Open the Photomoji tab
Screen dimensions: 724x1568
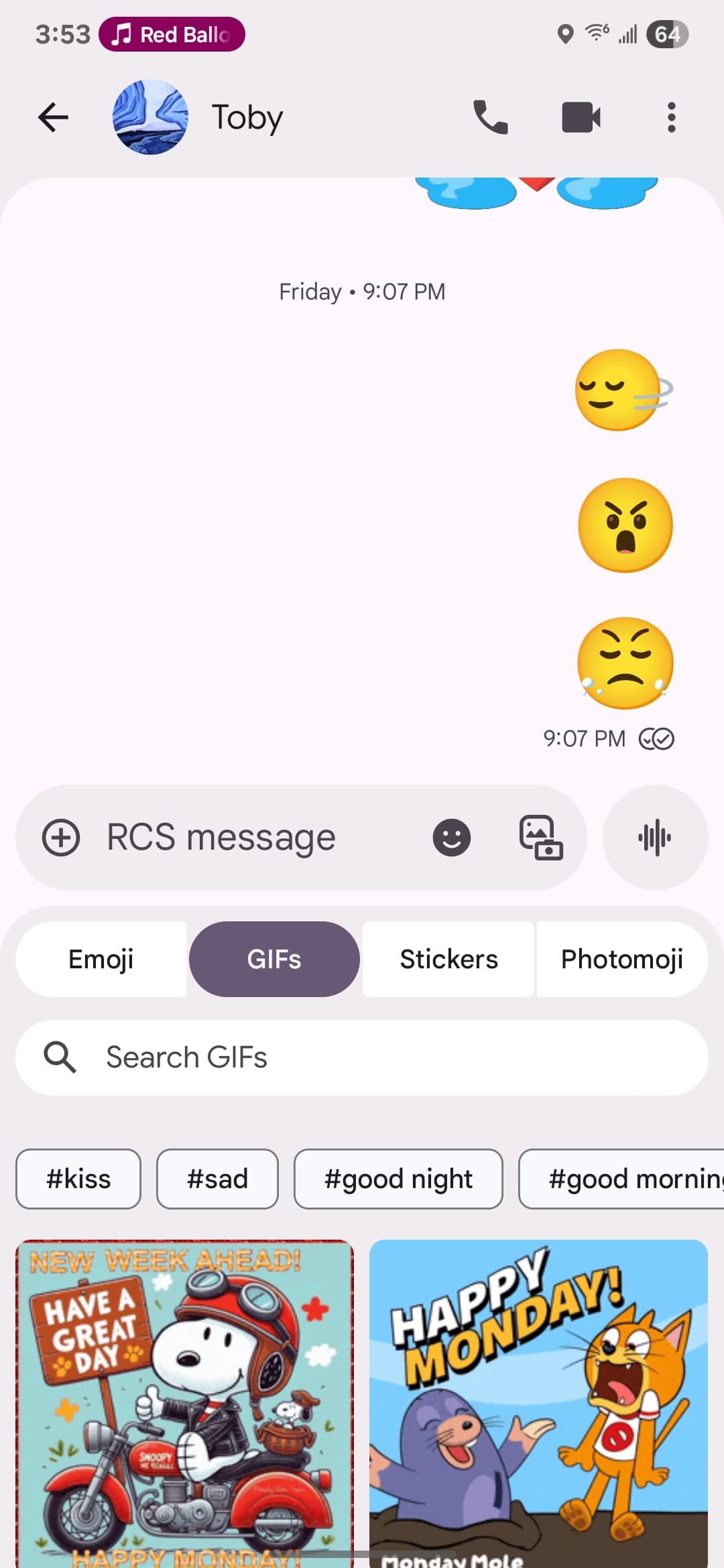click(x=622, y=959)
